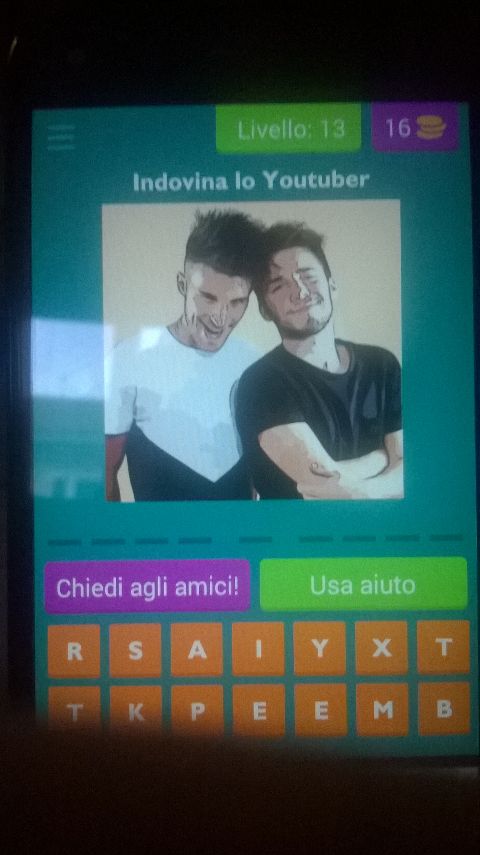Tap Chiedi agli amici! button
This screenshot has width=480, height=855.
point(147,587)
